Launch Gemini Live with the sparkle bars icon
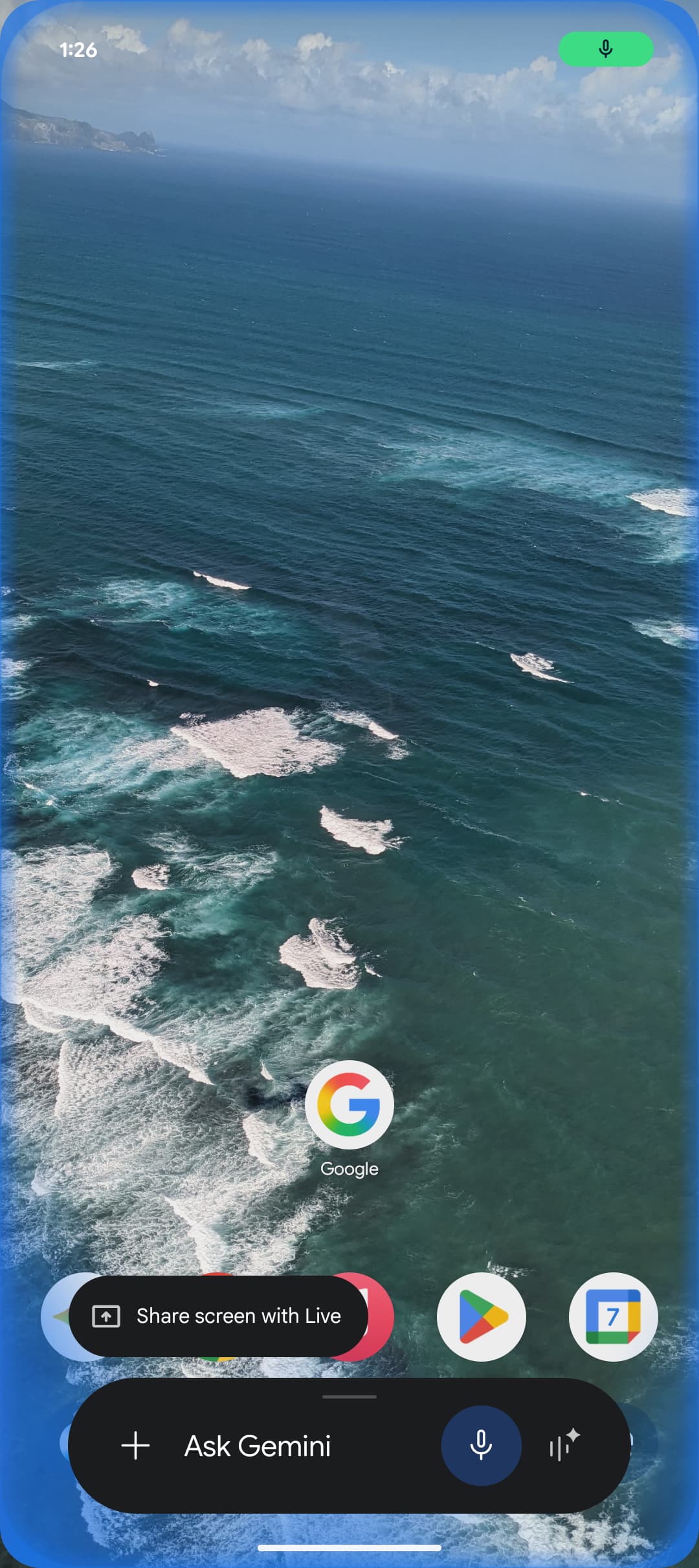 coord(564,1445)
